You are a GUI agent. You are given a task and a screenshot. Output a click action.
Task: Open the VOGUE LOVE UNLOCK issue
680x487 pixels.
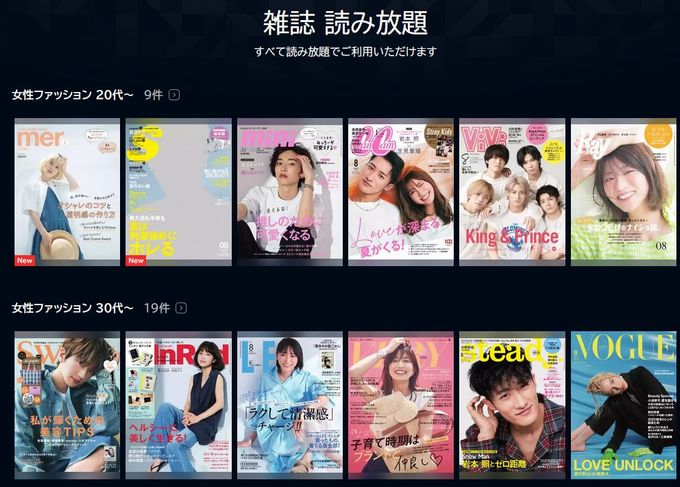pos(623,404)
